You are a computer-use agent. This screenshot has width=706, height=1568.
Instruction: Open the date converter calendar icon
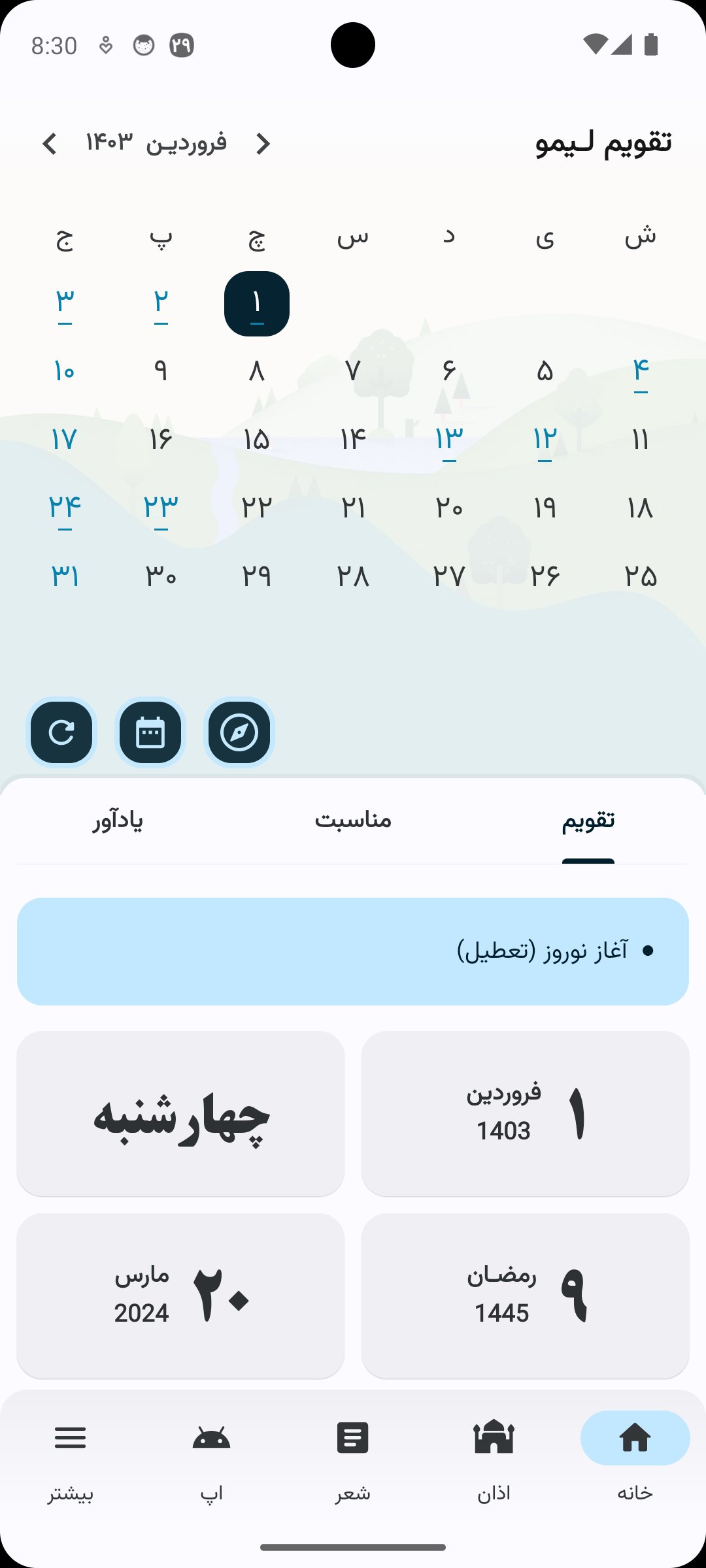coord(150,732)
